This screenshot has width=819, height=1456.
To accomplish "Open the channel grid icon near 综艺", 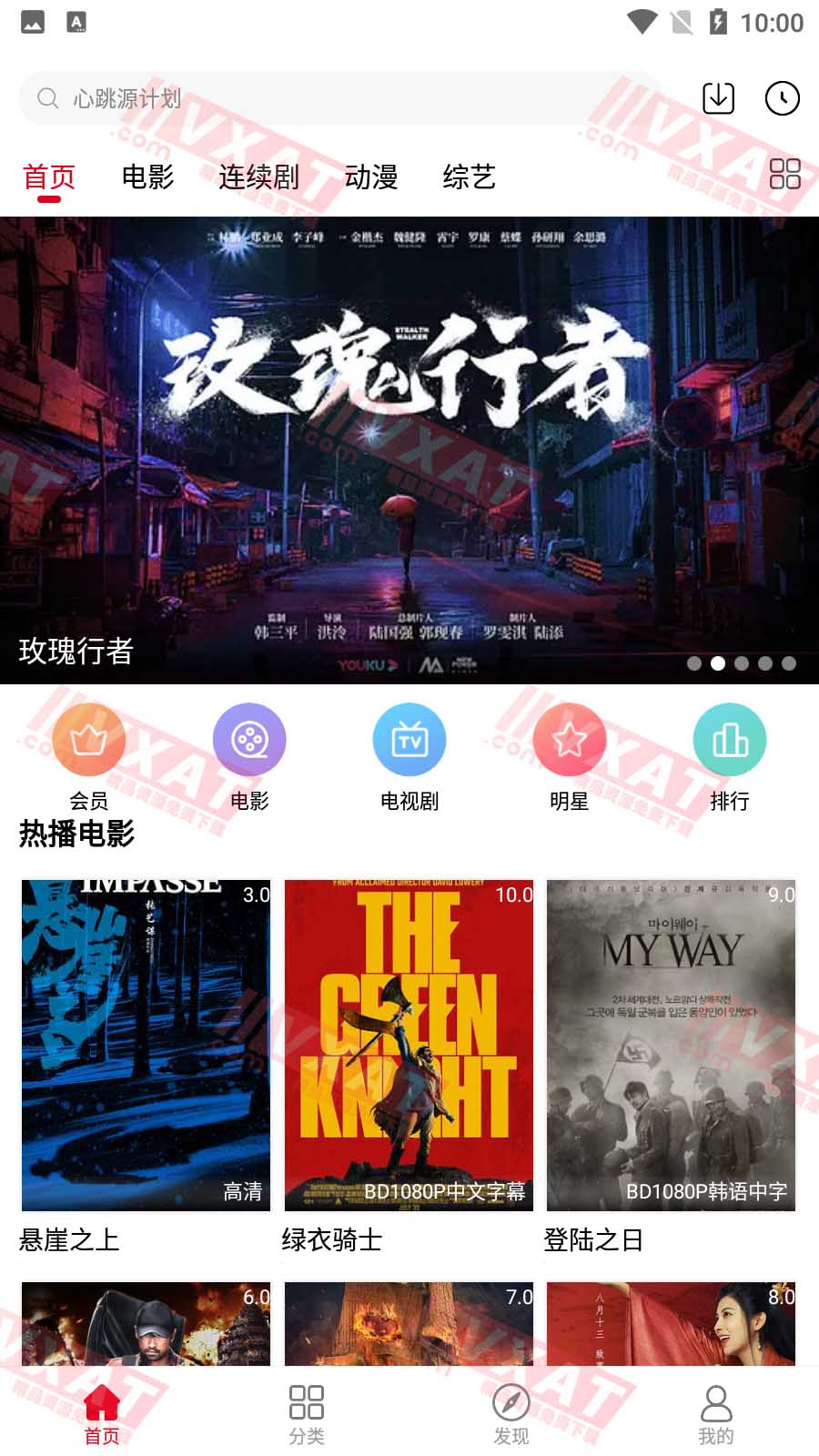I will [x=783, y=175].
